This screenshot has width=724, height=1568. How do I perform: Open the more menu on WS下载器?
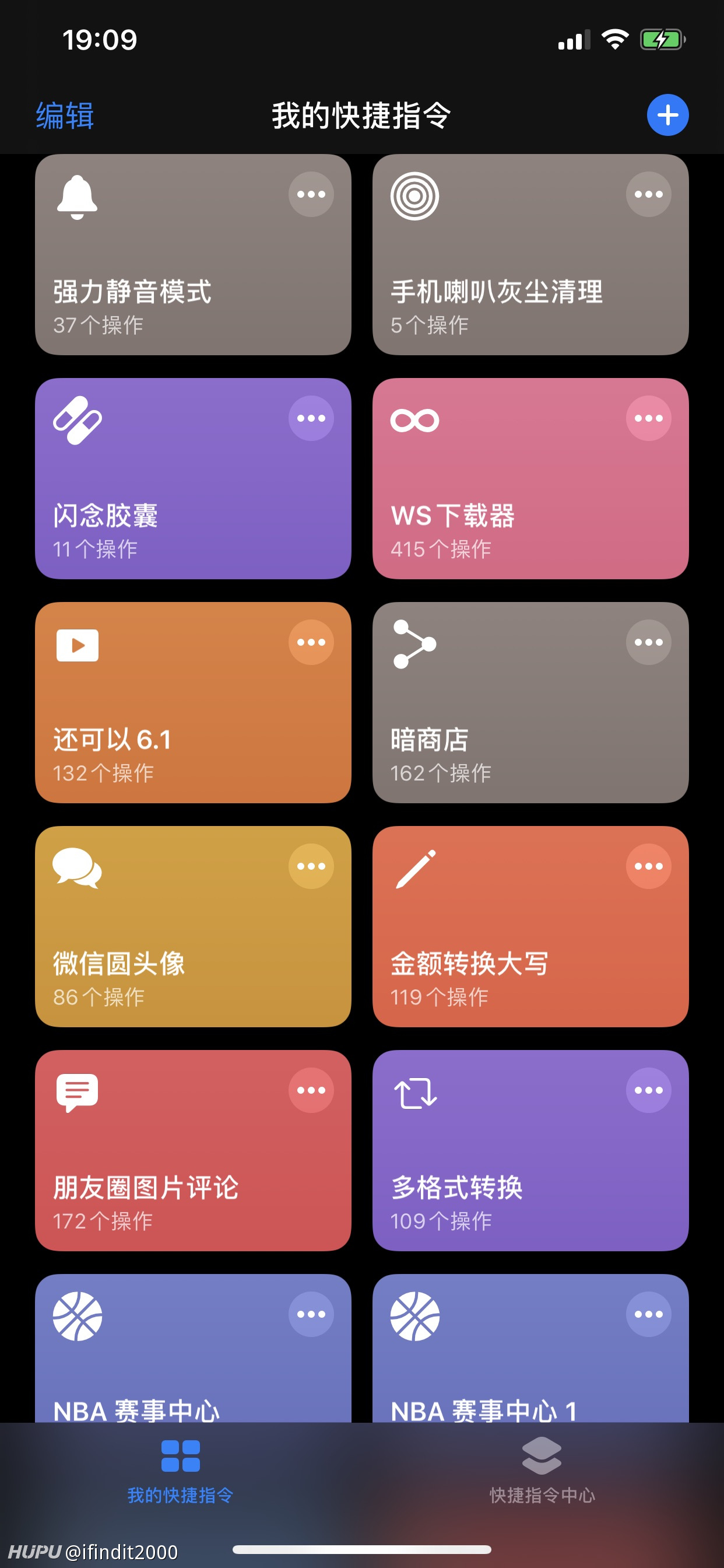(648, 418)
